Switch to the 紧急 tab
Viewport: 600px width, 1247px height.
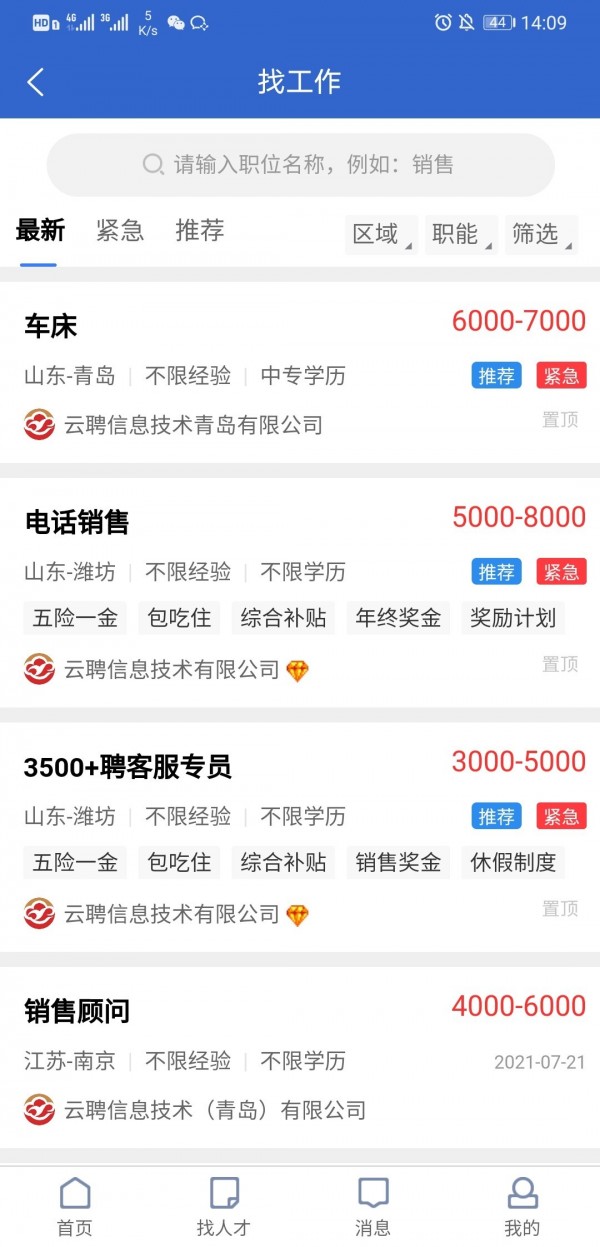[120, 231]
